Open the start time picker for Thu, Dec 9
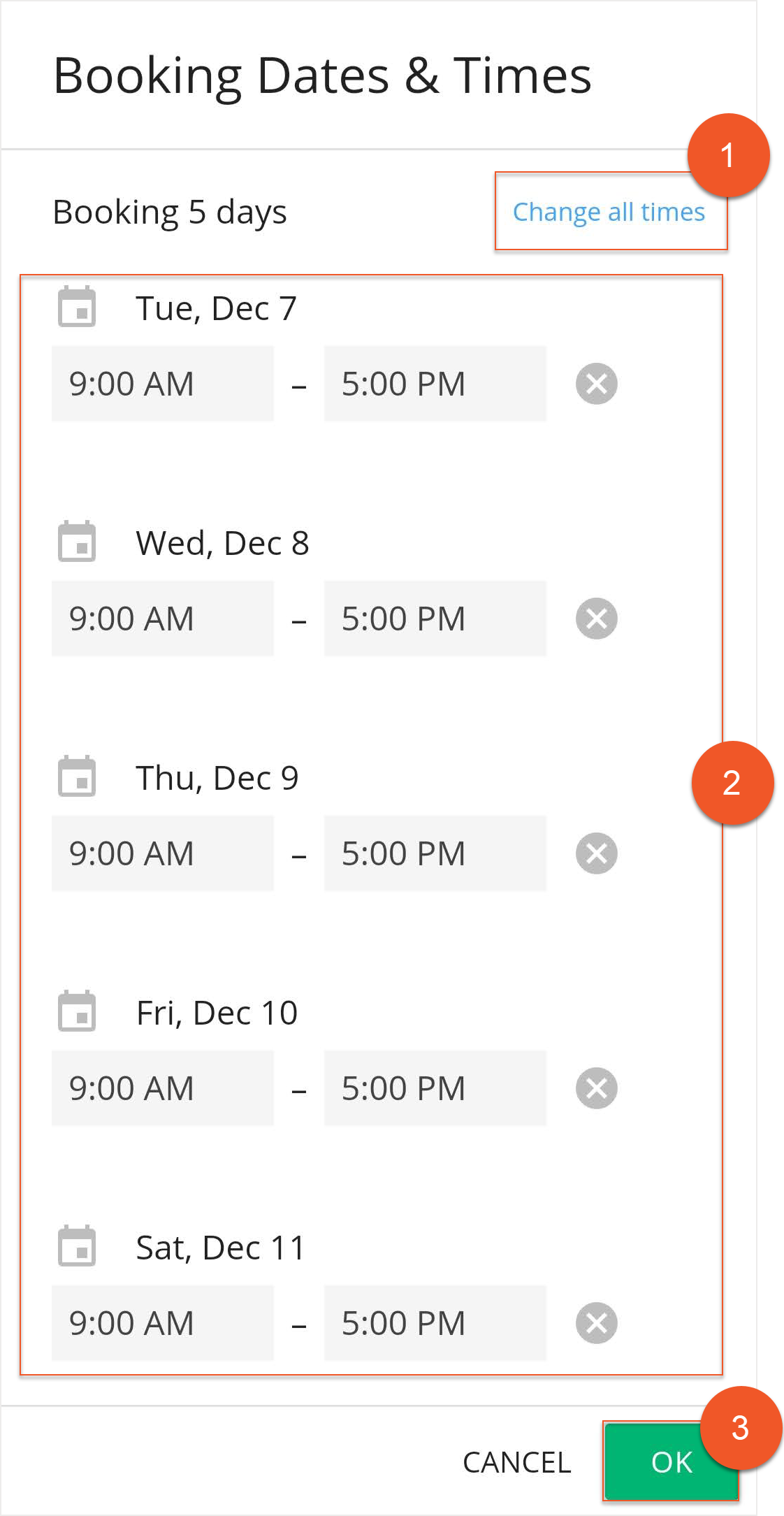This screenshot has height=1516, width=784. [162, 853]
